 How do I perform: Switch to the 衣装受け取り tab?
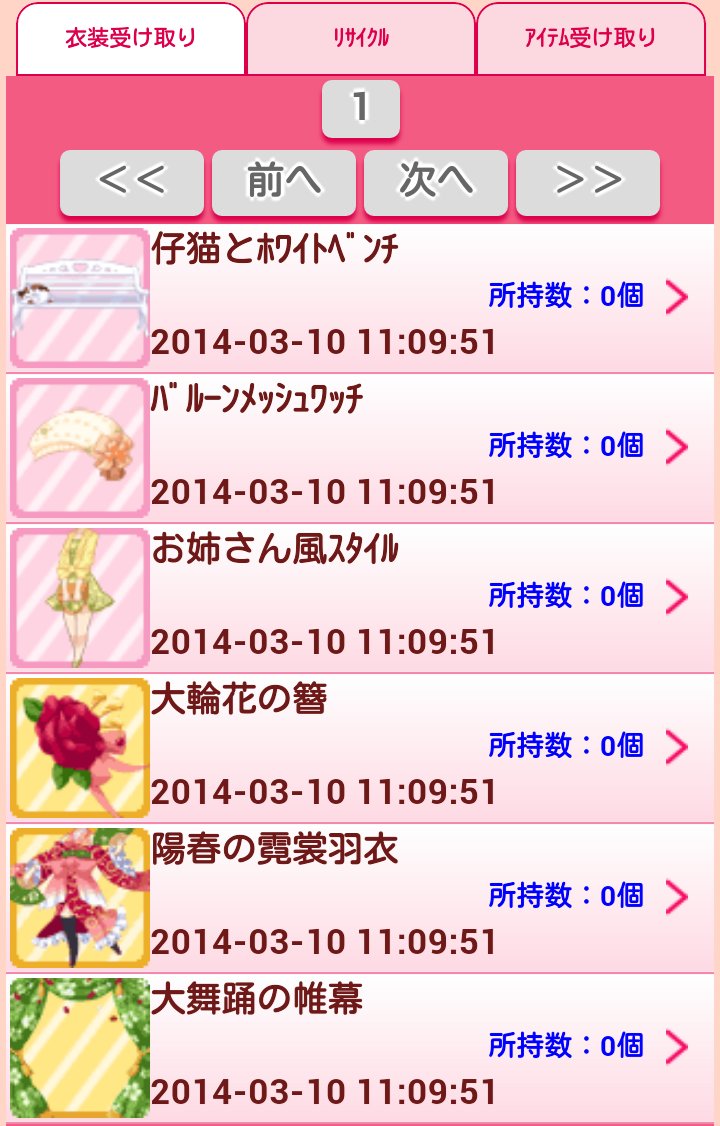[x=131, y=39]
